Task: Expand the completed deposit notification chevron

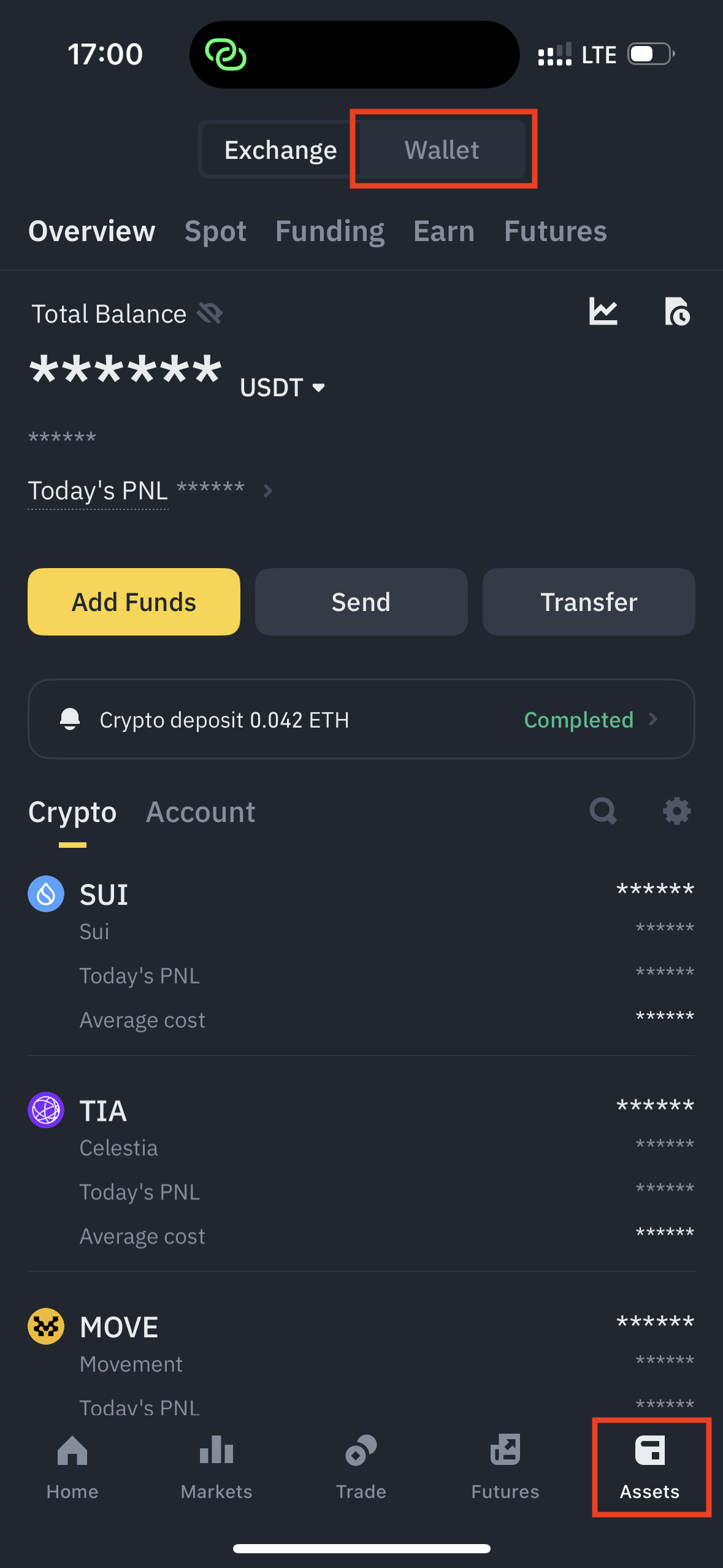Action: (x=654, y=720)
